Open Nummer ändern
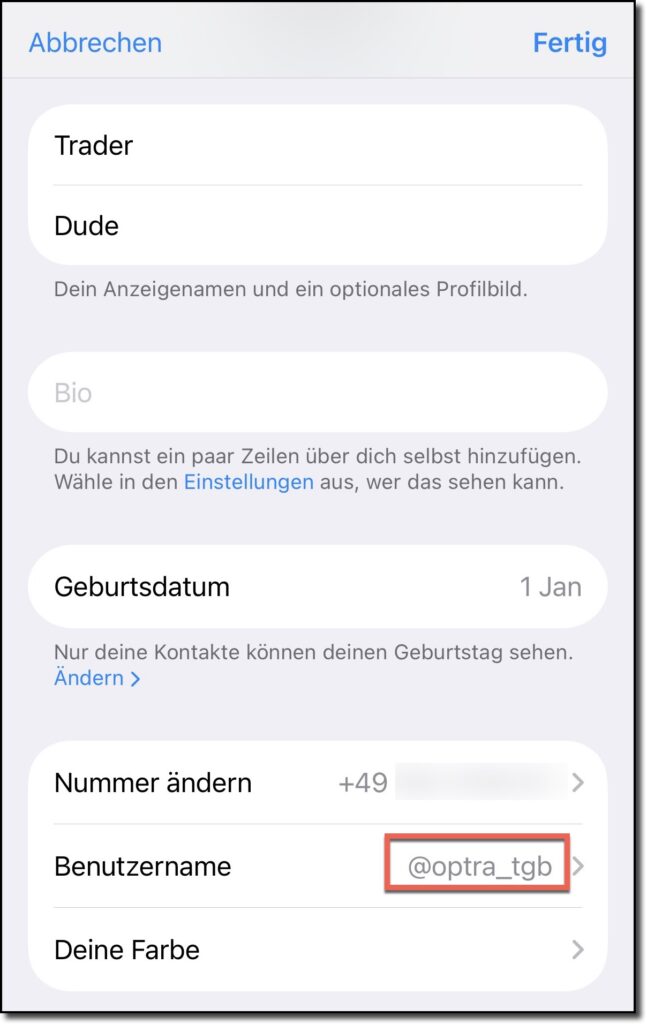647x1024 pixels. (317, 782)
